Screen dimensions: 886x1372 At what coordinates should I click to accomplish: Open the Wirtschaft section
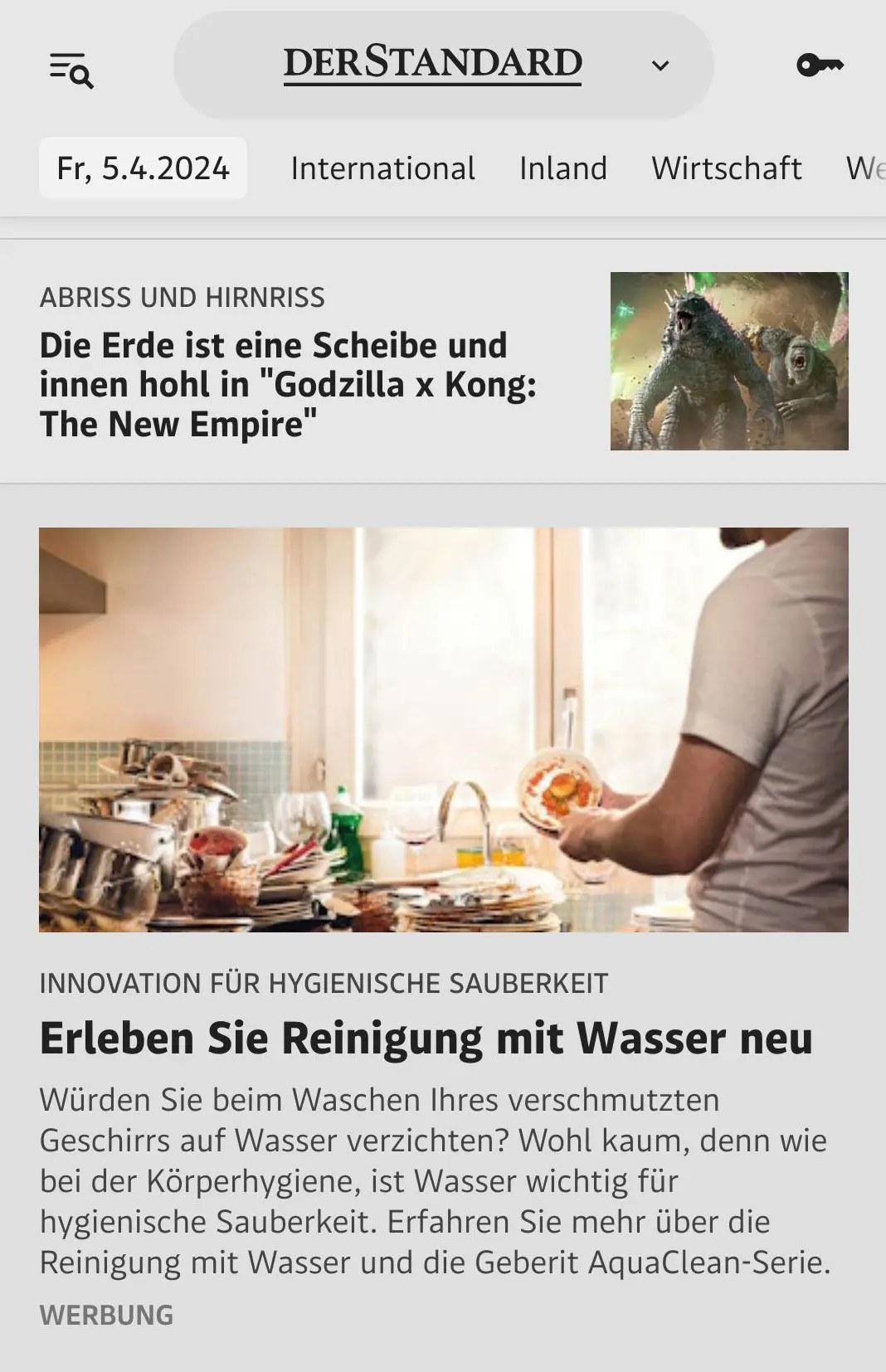tap(727, 168)
